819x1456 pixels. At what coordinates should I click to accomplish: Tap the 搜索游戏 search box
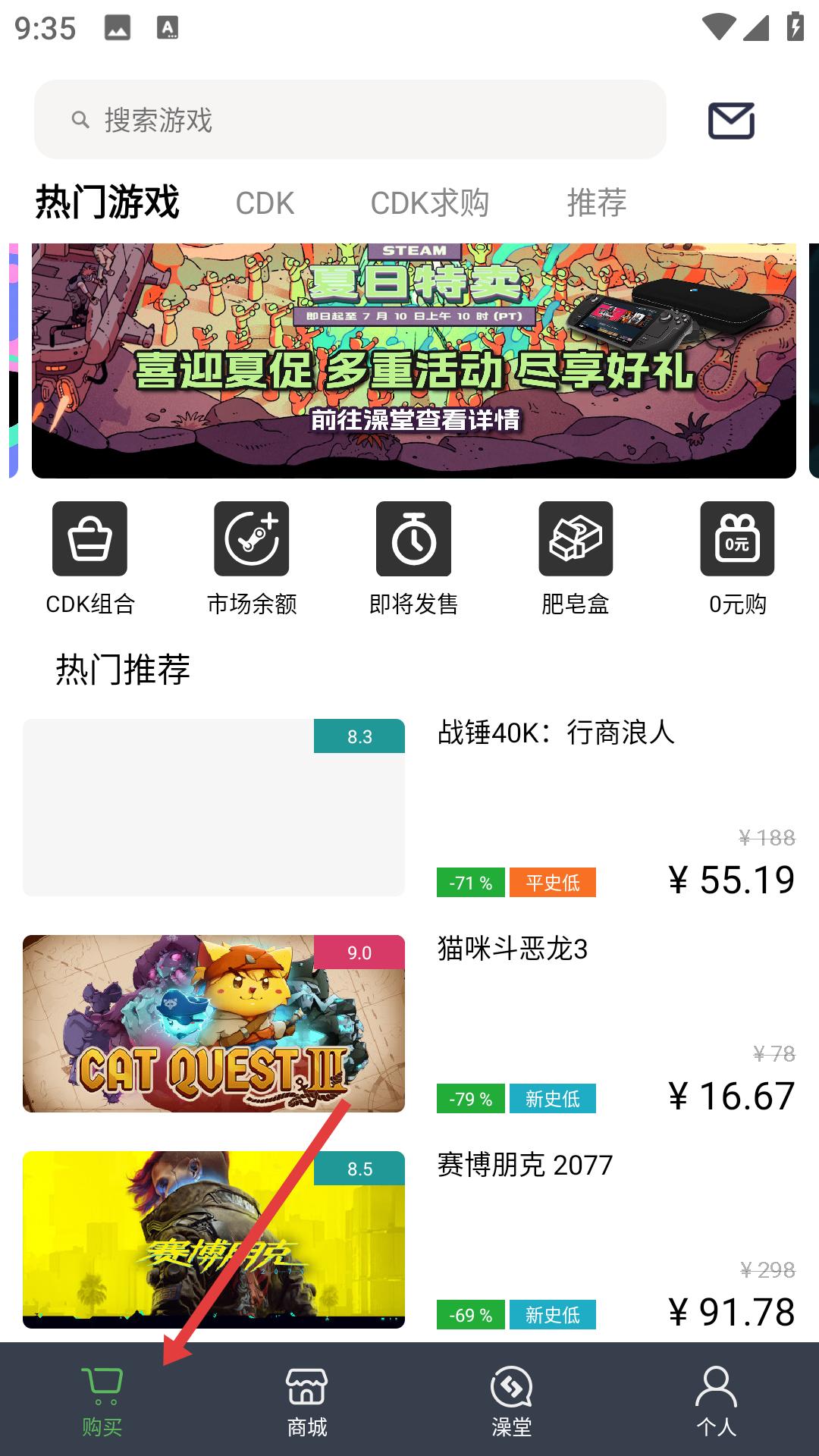point(350,120)
